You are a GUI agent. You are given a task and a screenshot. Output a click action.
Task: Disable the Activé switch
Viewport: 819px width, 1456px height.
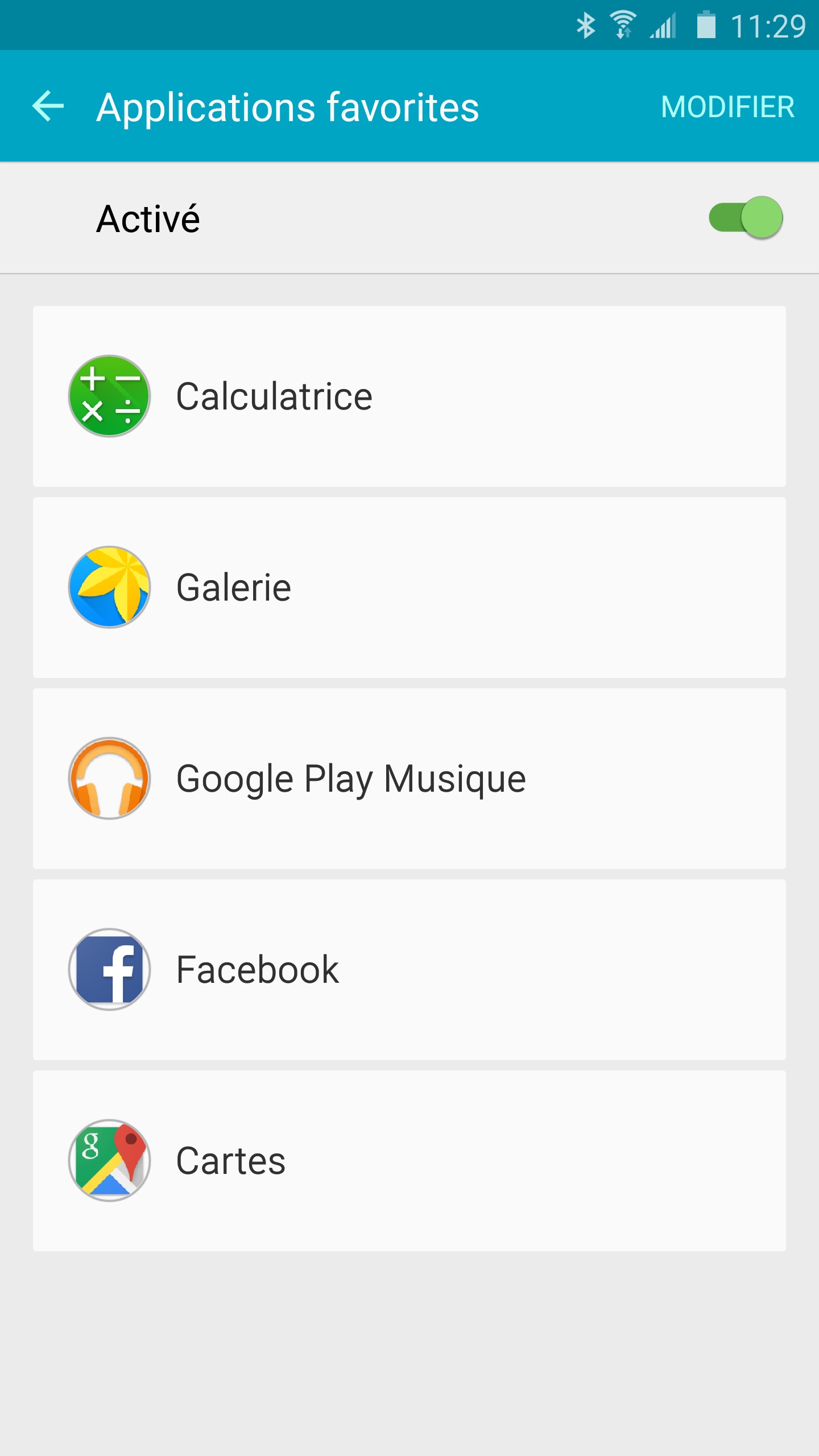pos(746,218)
